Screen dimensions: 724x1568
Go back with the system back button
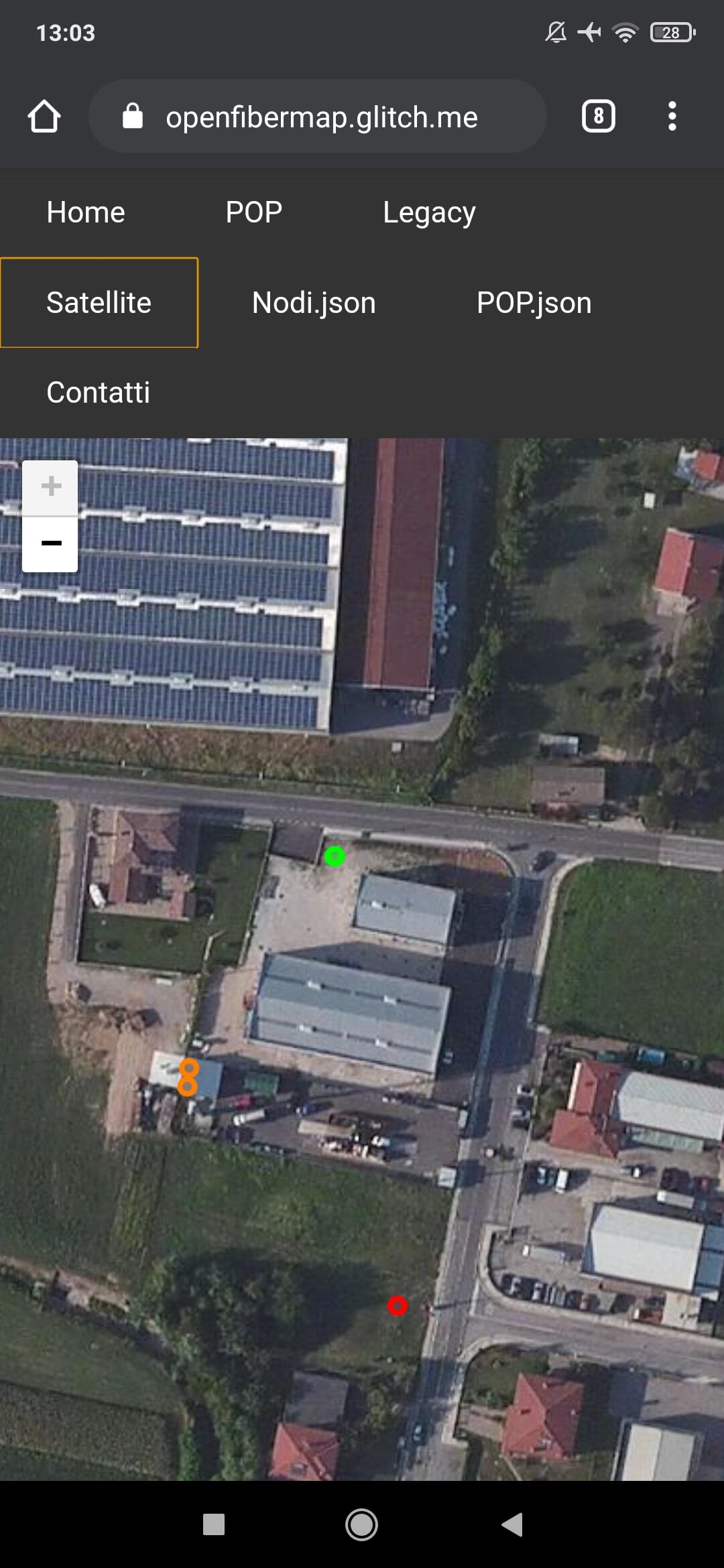[x=512, y=1524]
